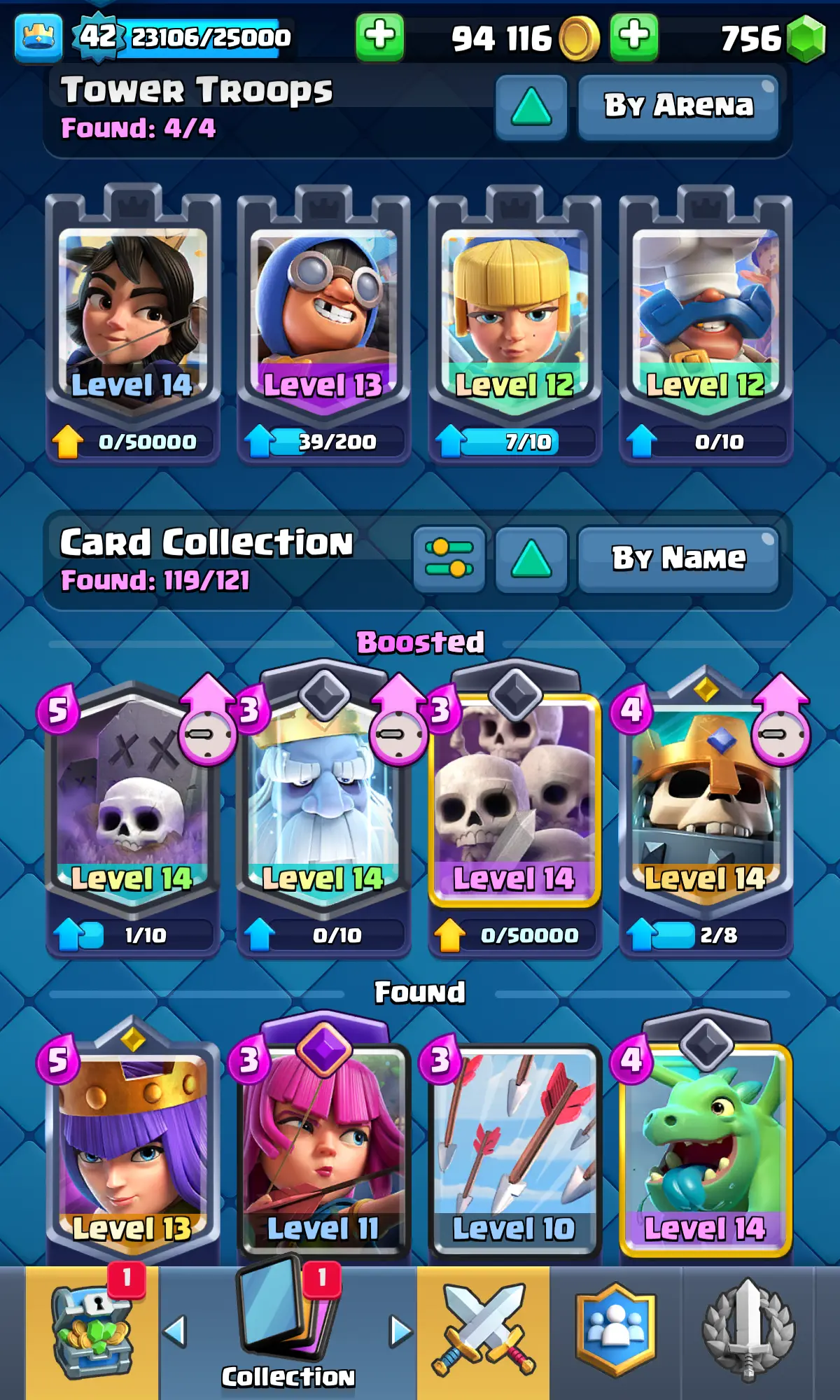This screenshot has width=840, height=1400.
Task: Tap the plus button to buy gems
Action: pyautogui.click(x=634, y=36)
